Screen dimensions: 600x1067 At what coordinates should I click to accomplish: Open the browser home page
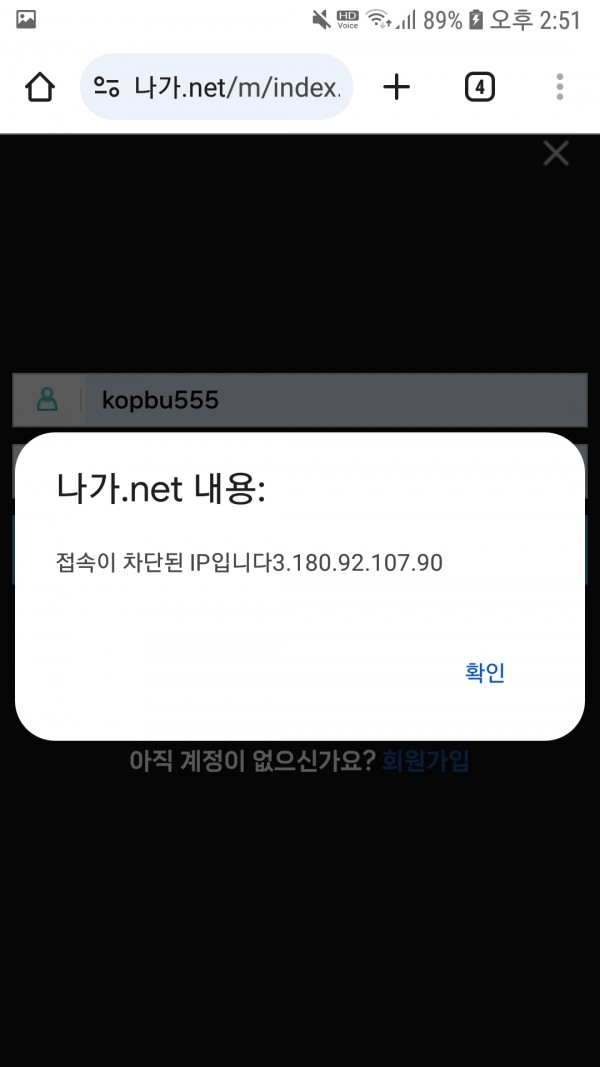pyautogui.click(x=40, y=88)
